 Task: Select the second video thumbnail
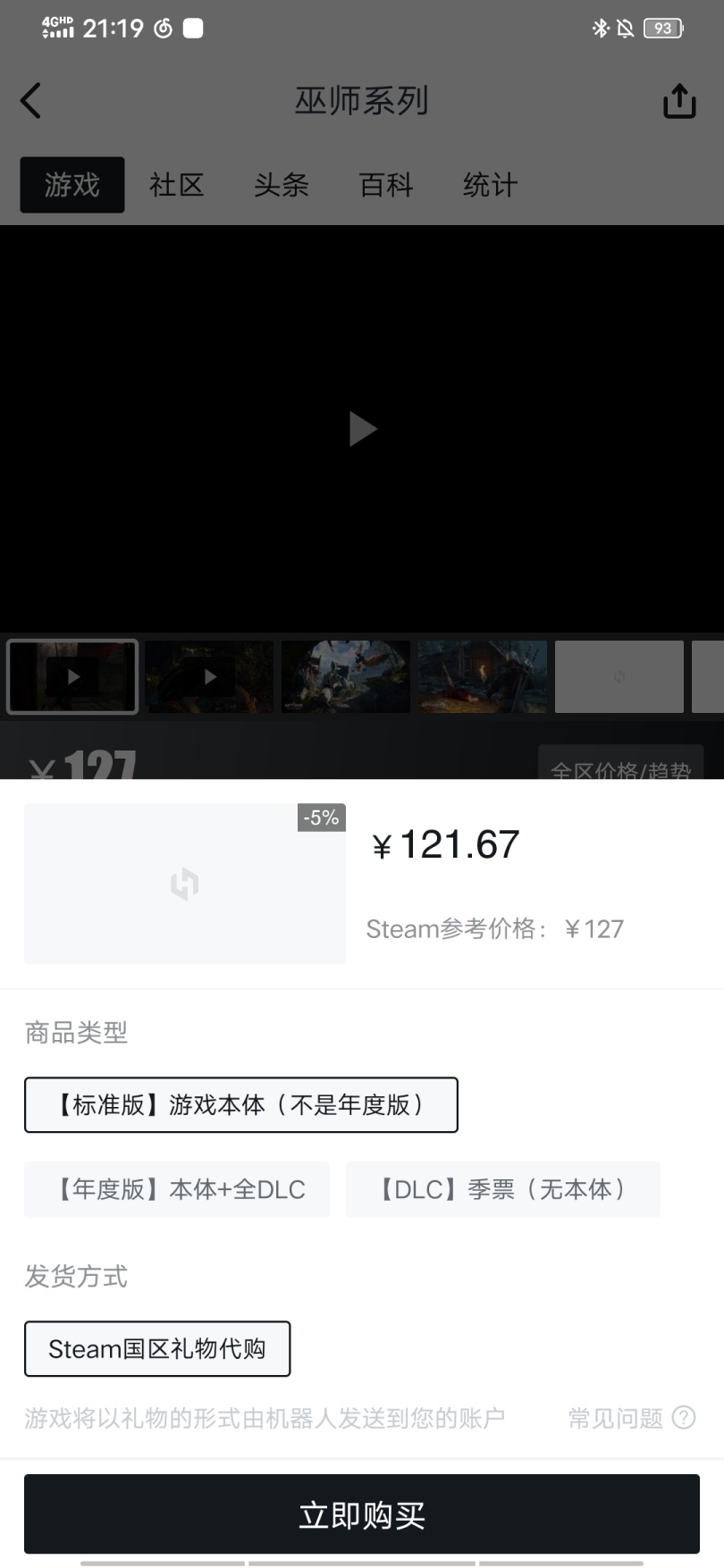pos(209,676)
